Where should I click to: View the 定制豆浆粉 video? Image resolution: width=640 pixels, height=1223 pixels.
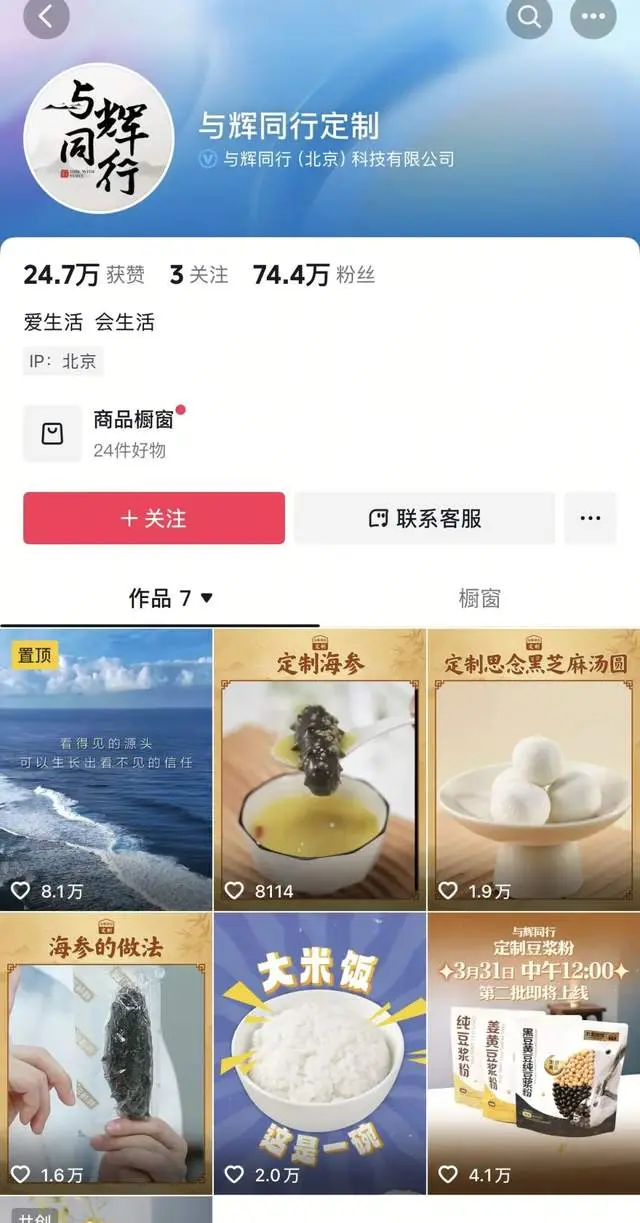click(533, 1053)
